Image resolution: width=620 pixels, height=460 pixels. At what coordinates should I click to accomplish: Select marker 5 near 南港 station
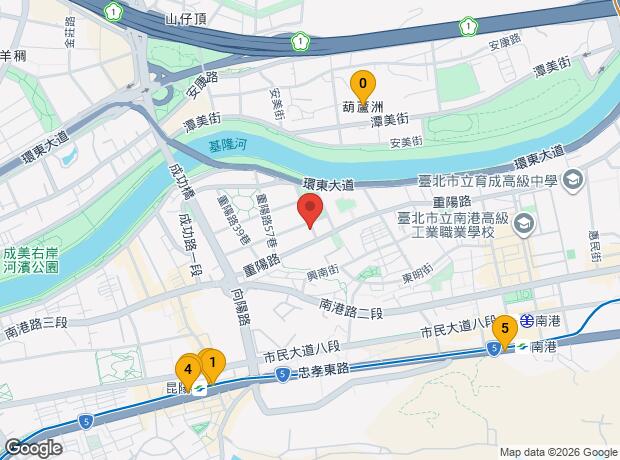pos(505,326)
